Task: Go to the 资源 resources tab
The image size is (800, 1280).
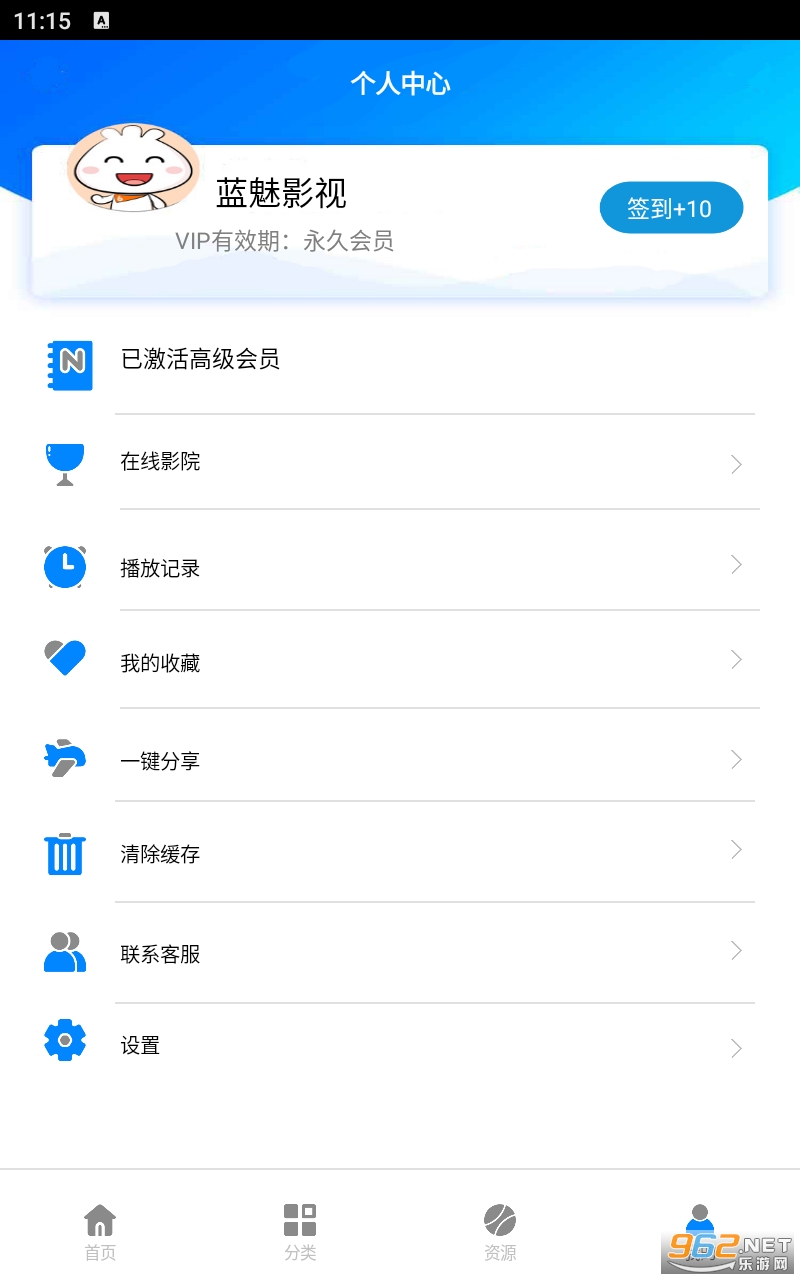Action: pyautogui.click(x=500, y=1232)
